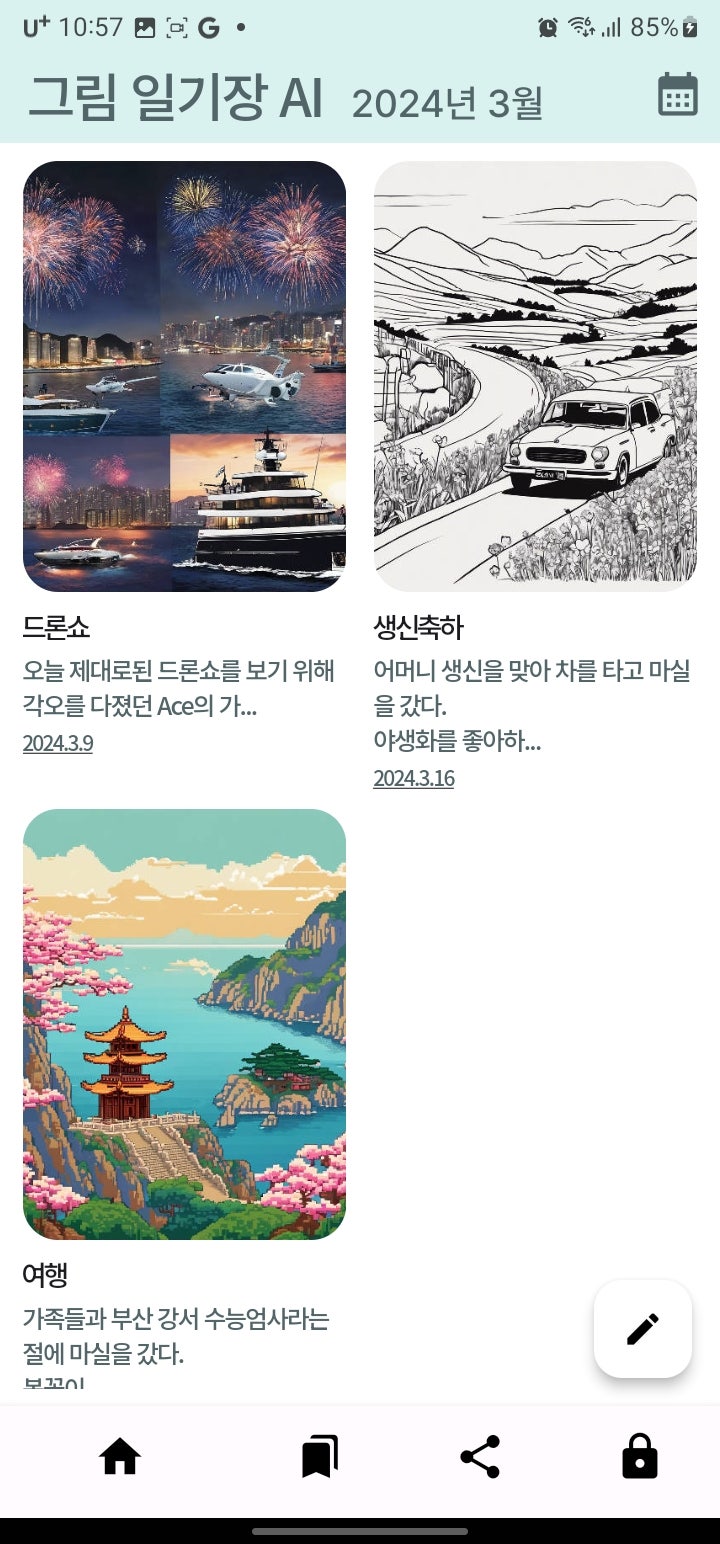Screen dimensions: 720x1544
Task: Open the lock tab
Action: (x=640, y=1457)
